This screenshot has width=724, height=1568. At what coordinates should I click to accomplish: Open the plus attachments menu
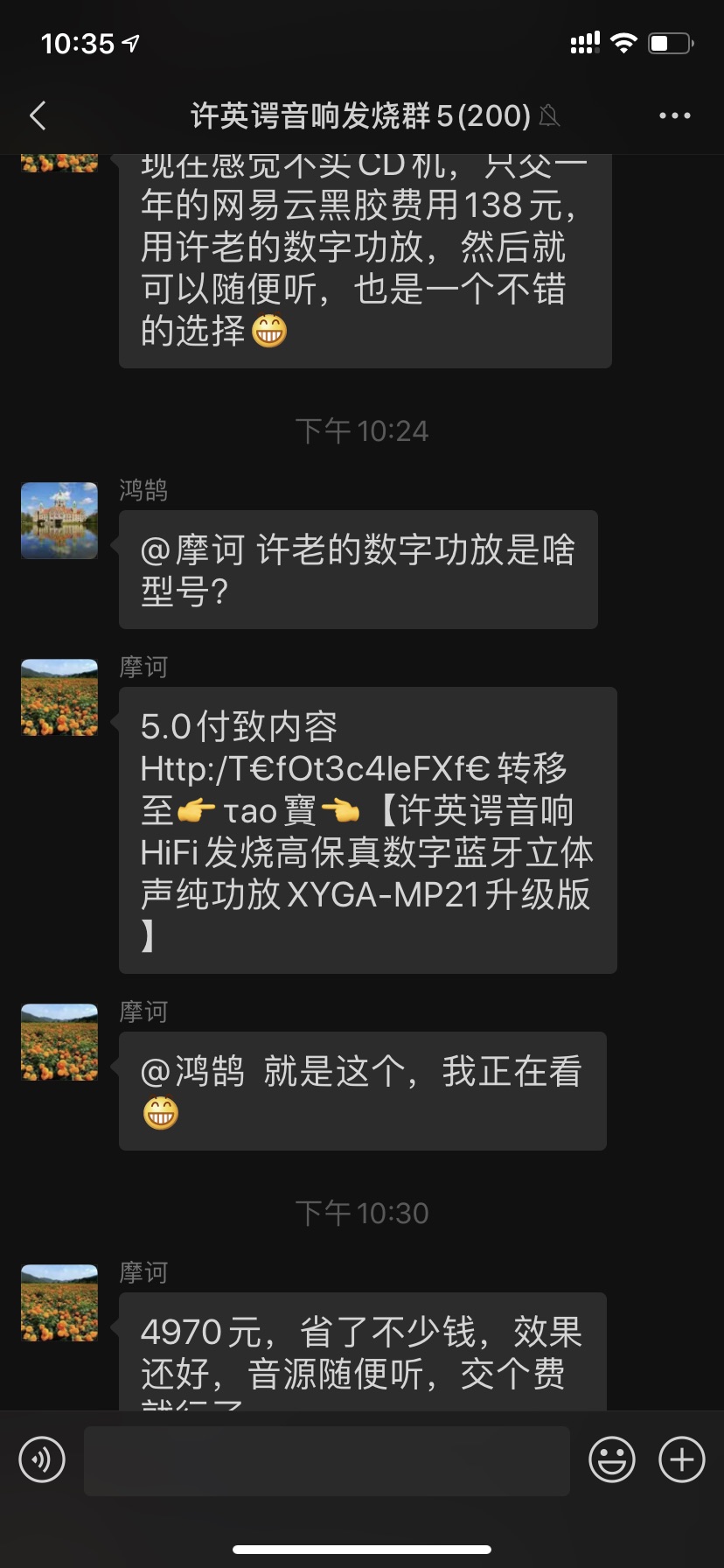[682, 1459]
